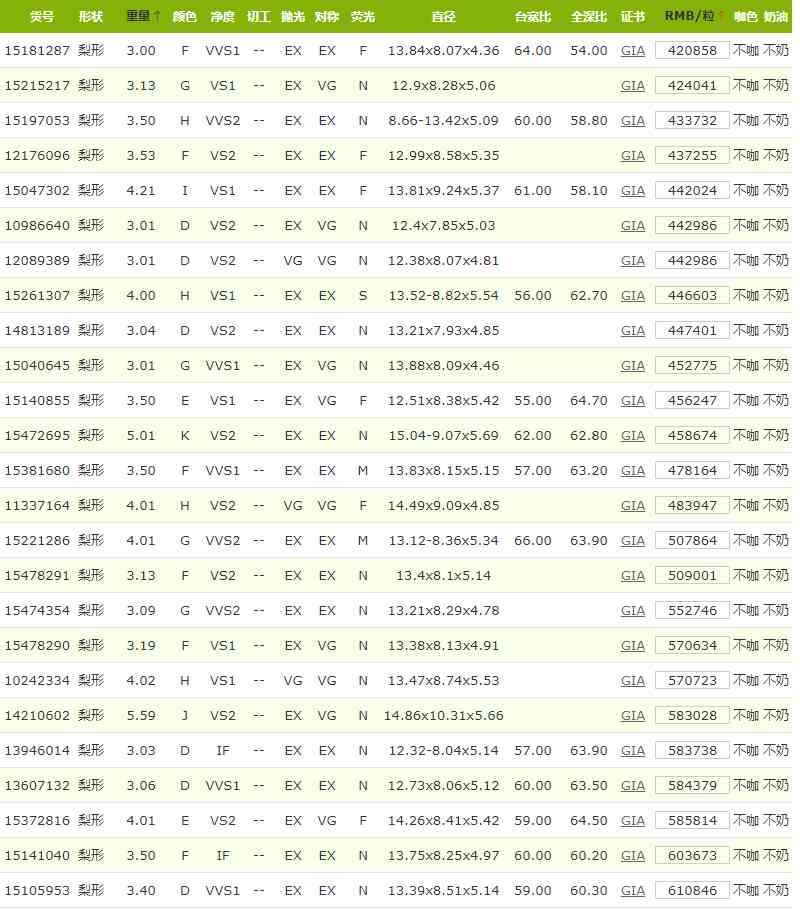The image size is (800, 909).
Task: Open GIA certificate for item 15181287
Action: (x=632, y=50)
